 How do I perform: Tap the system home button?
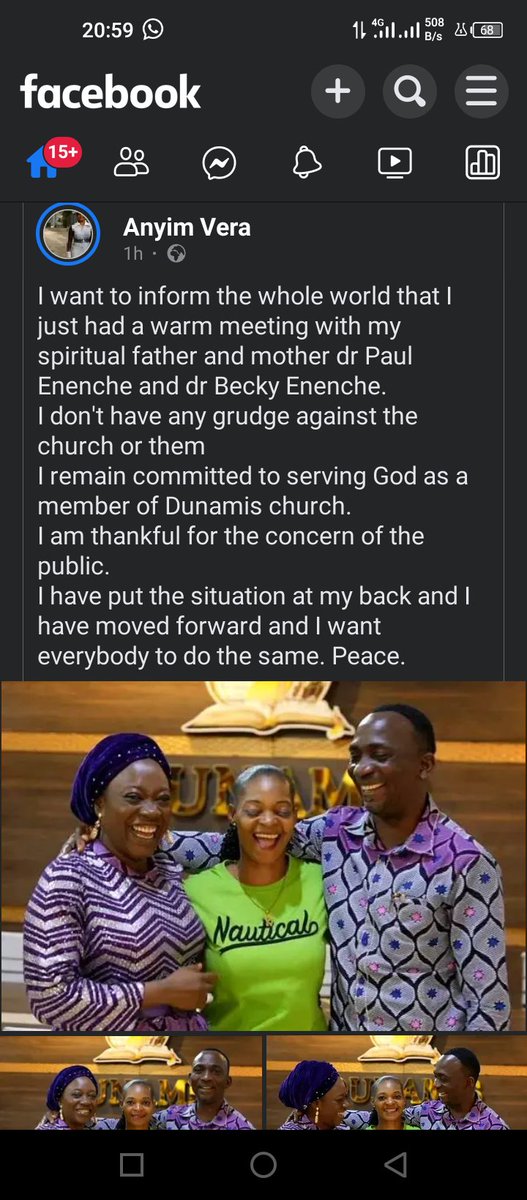click(263, 1165)
